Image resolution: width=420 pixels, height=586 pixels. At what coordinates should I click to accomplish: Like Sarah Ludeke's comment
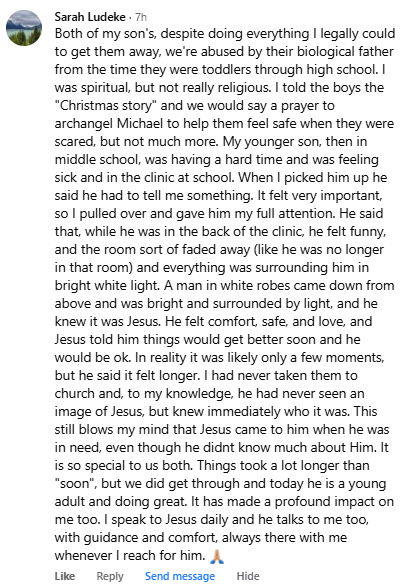(65, 576)
